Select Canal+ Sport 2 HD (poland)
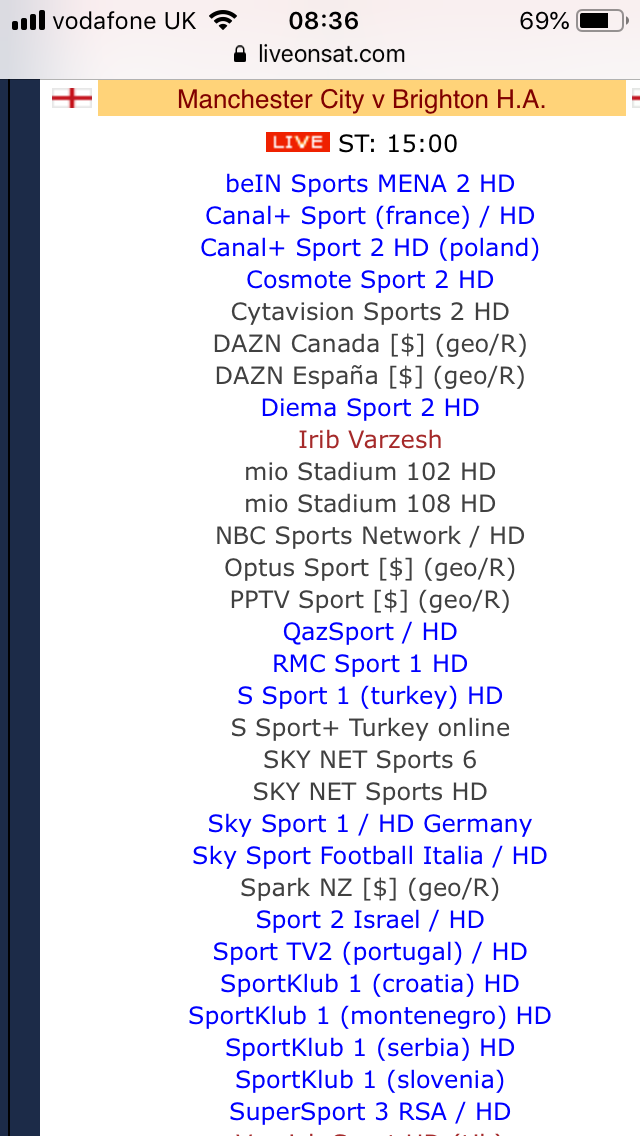The image size is (640, 1136). point(370,248)
